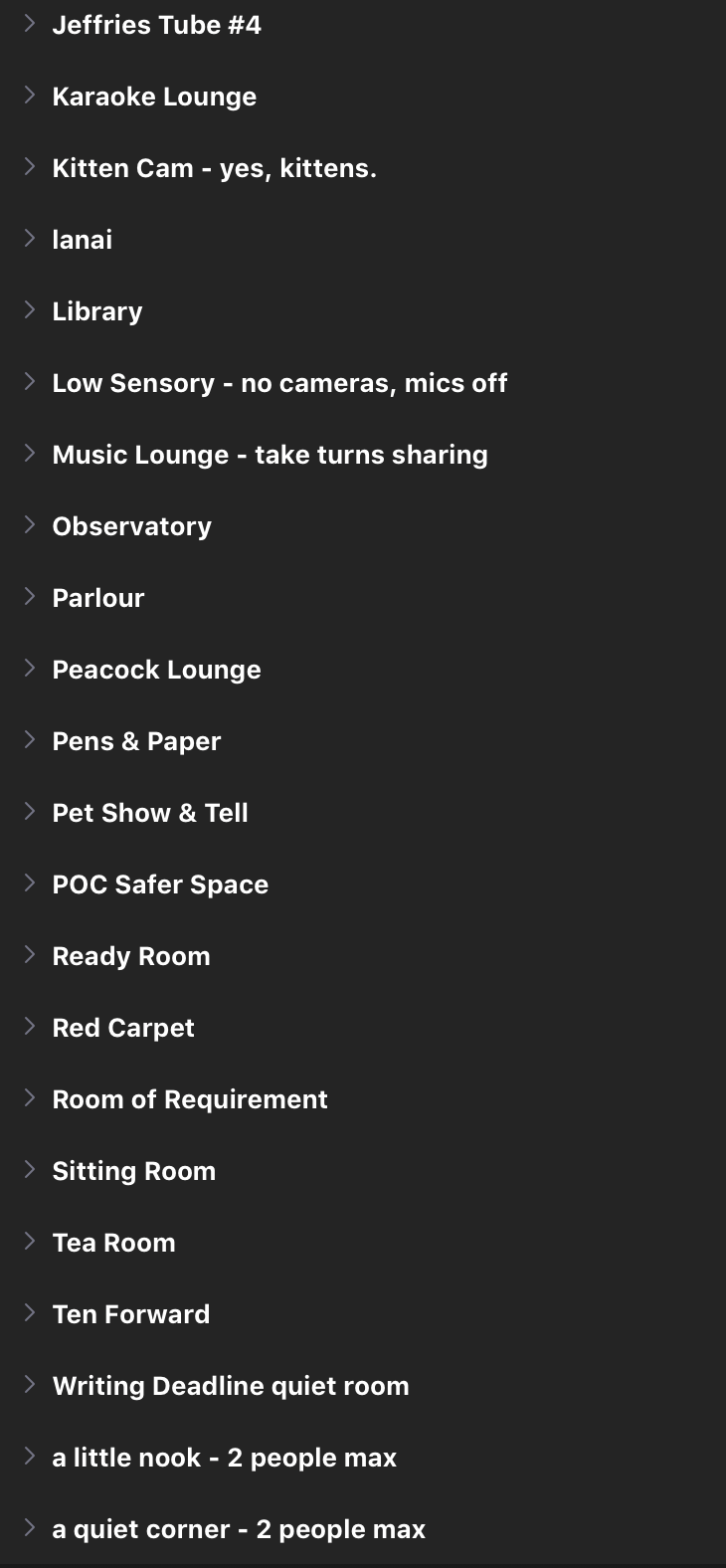Expand the Ready Room entry
Image resolution: width=726 pixels, height=1568 pixels.
pos(30,954)
